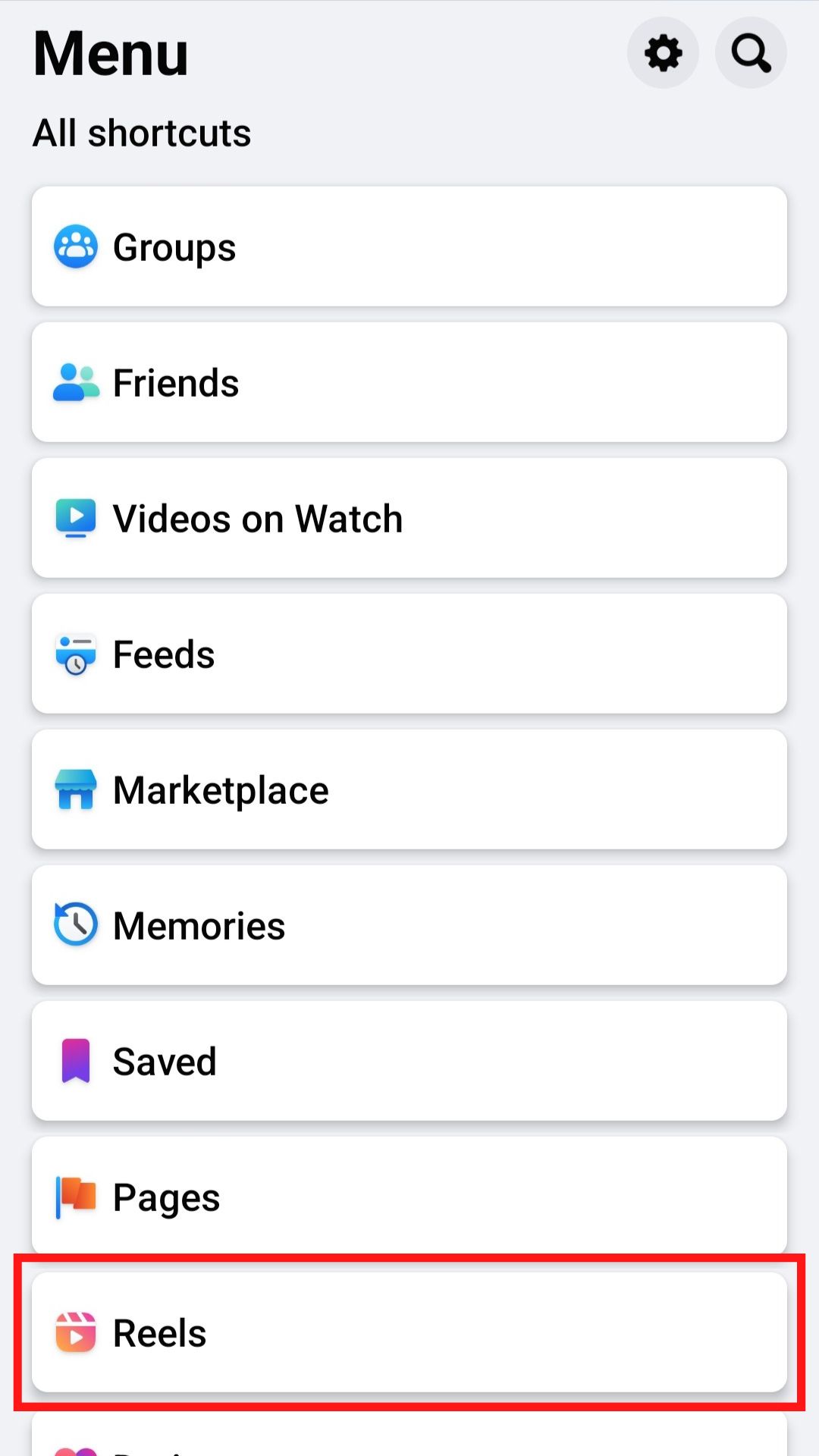Tap the Pages flag icon

(74, 1196)
